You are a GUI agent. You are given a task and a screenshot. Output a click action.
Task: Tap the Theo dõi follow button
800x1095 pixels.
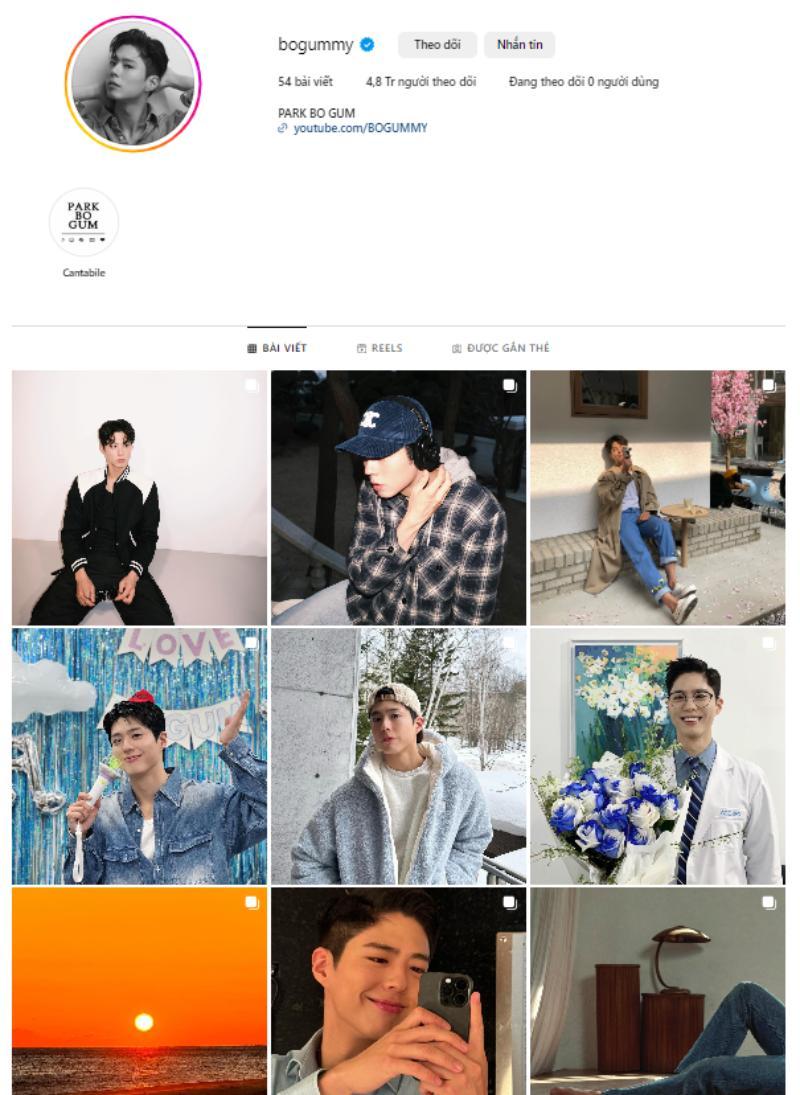pos(437,45)
